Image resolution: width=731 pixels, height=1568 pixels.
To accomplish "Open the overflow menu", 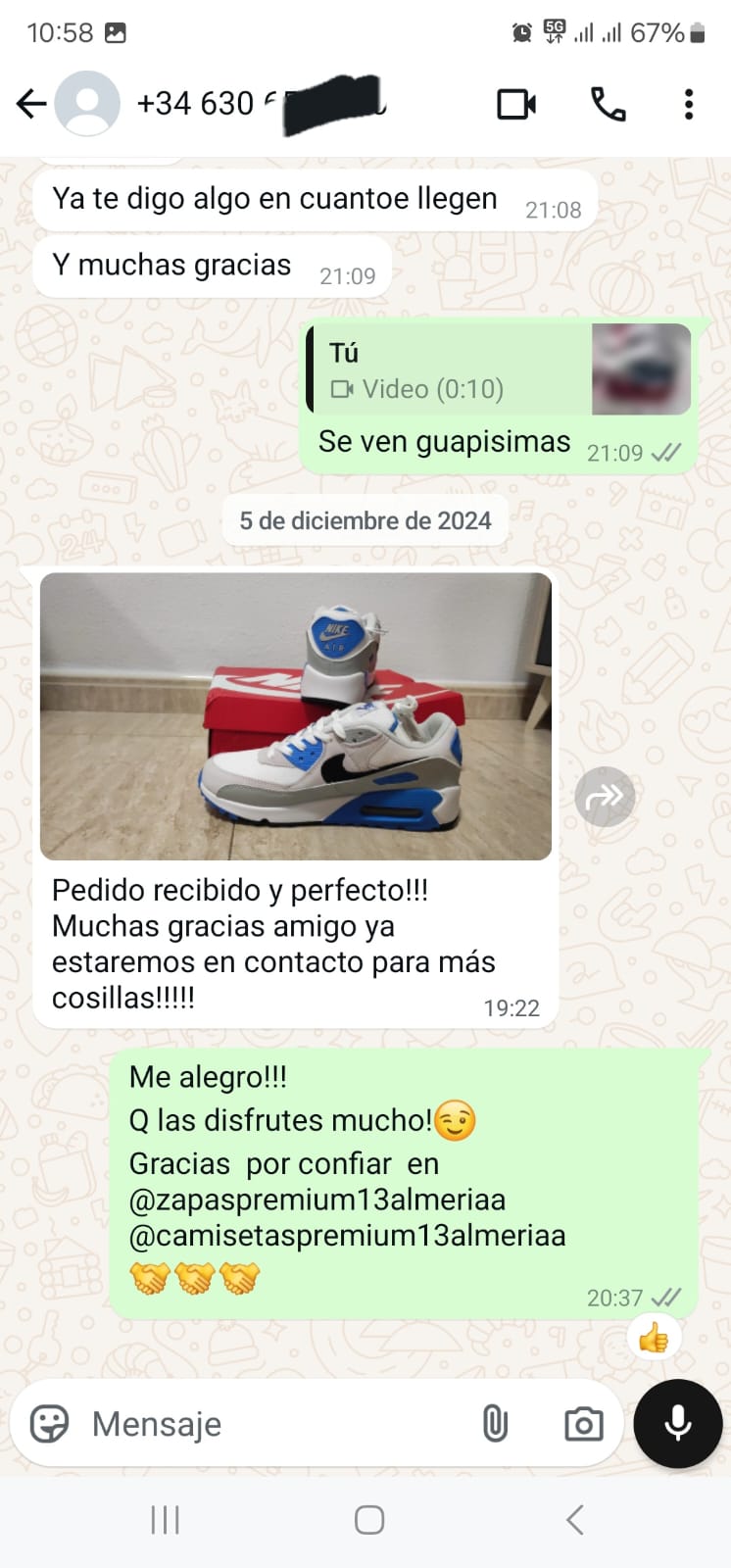I will (x=689, y=104).
